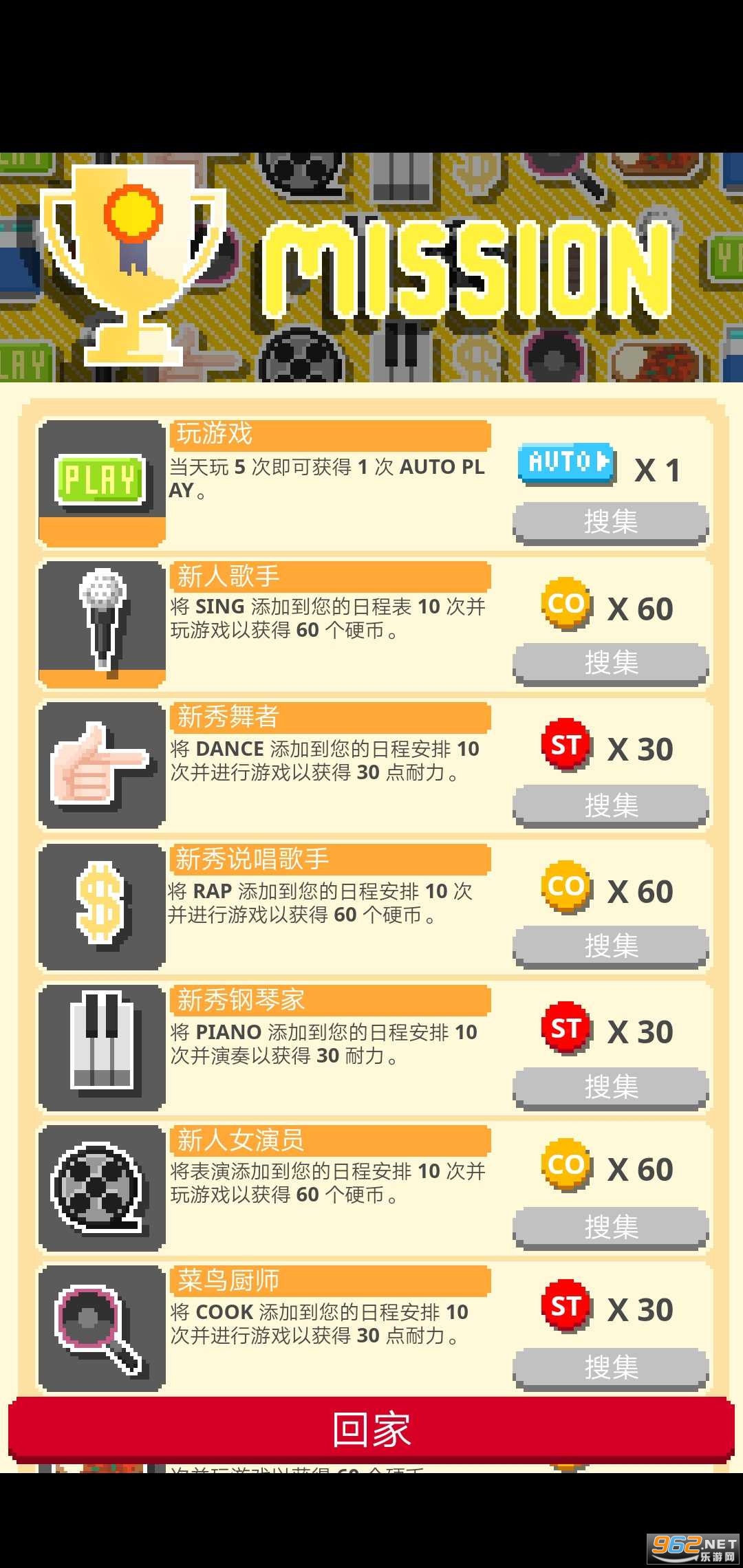743x1568 pixels.
Task: Claim the 新秀舞者 stamina reward
Action: coord(610,805)
